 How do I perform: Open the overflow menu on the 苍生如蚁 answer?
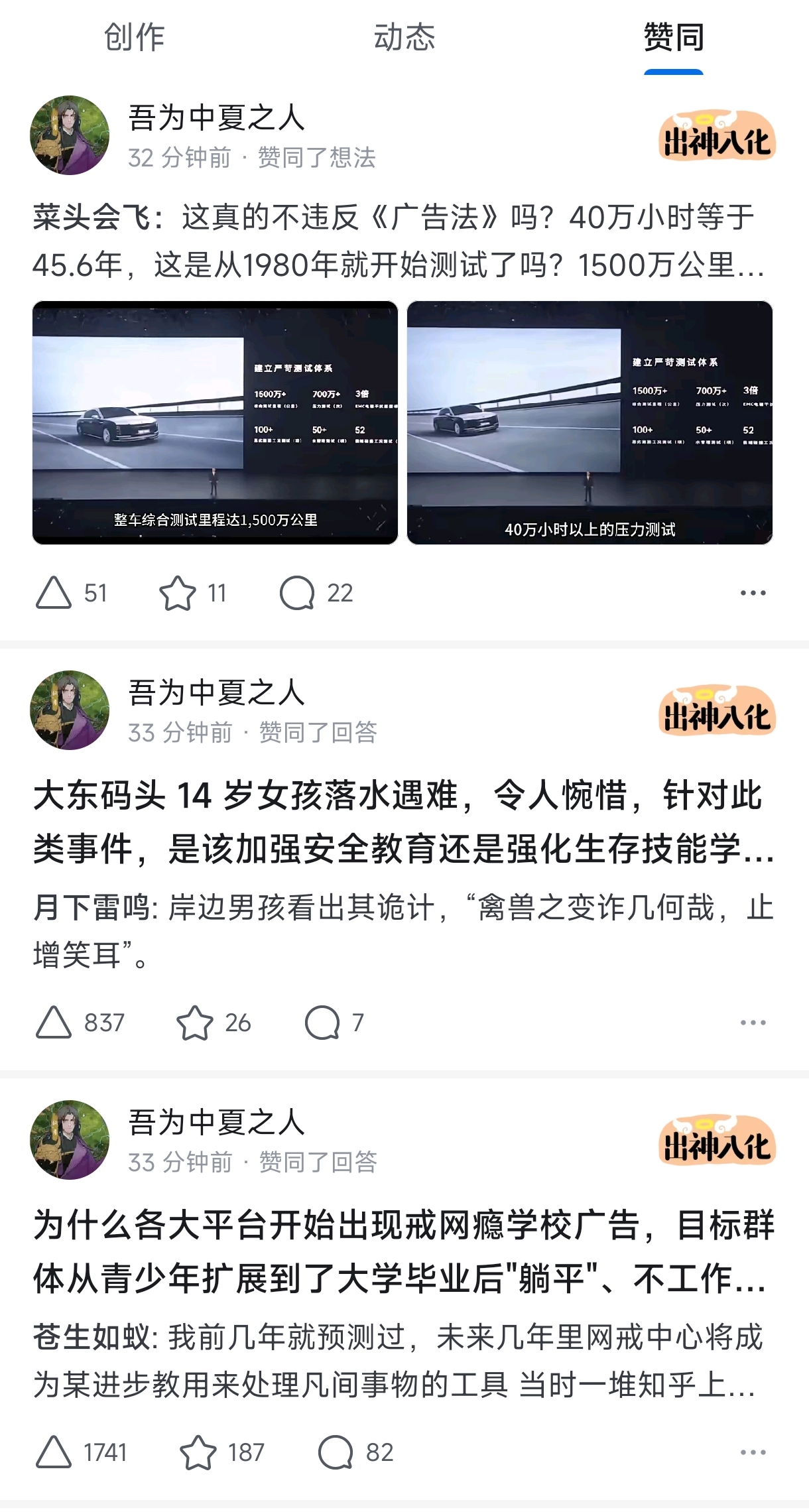pos(753,1452)
